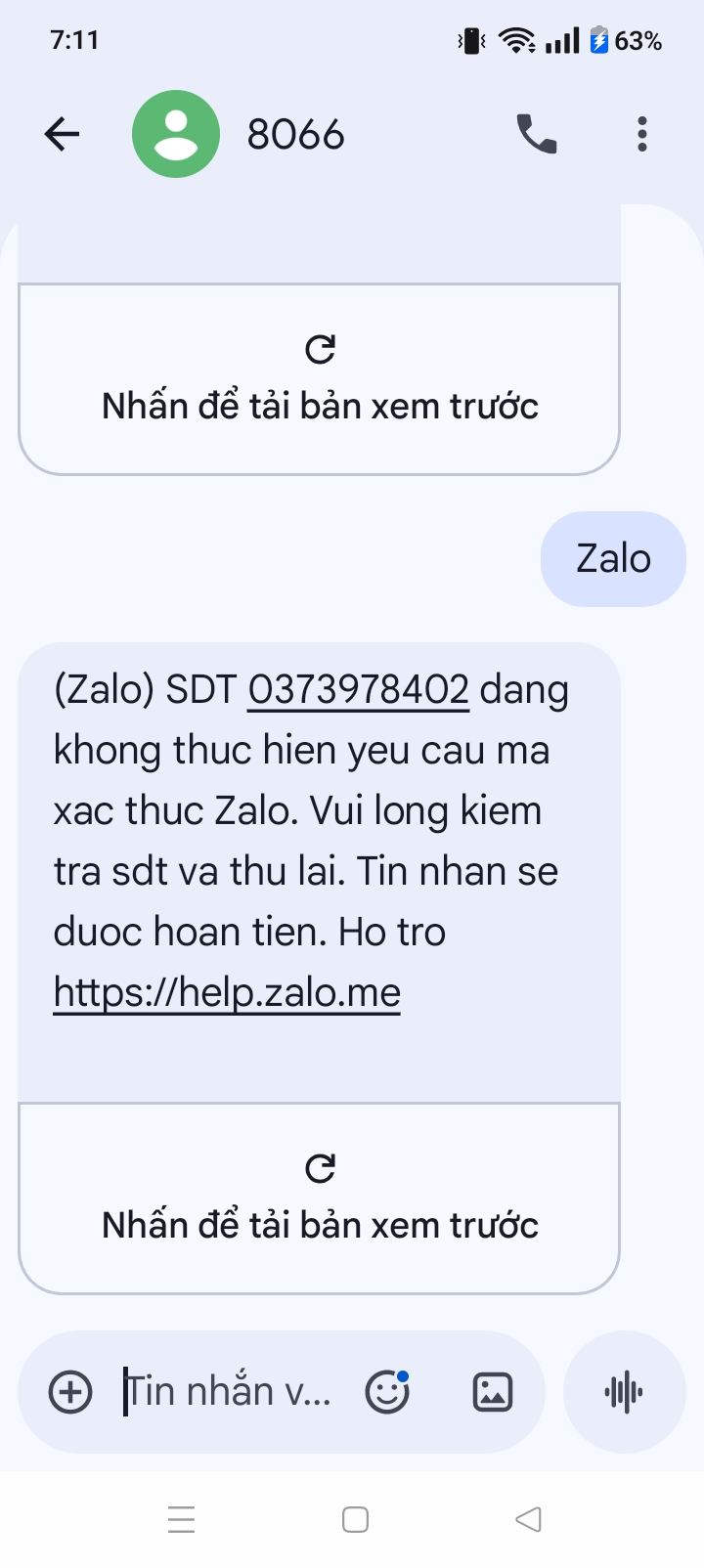
Task: Record a voice message
Action: click(x=624, y=1392)
